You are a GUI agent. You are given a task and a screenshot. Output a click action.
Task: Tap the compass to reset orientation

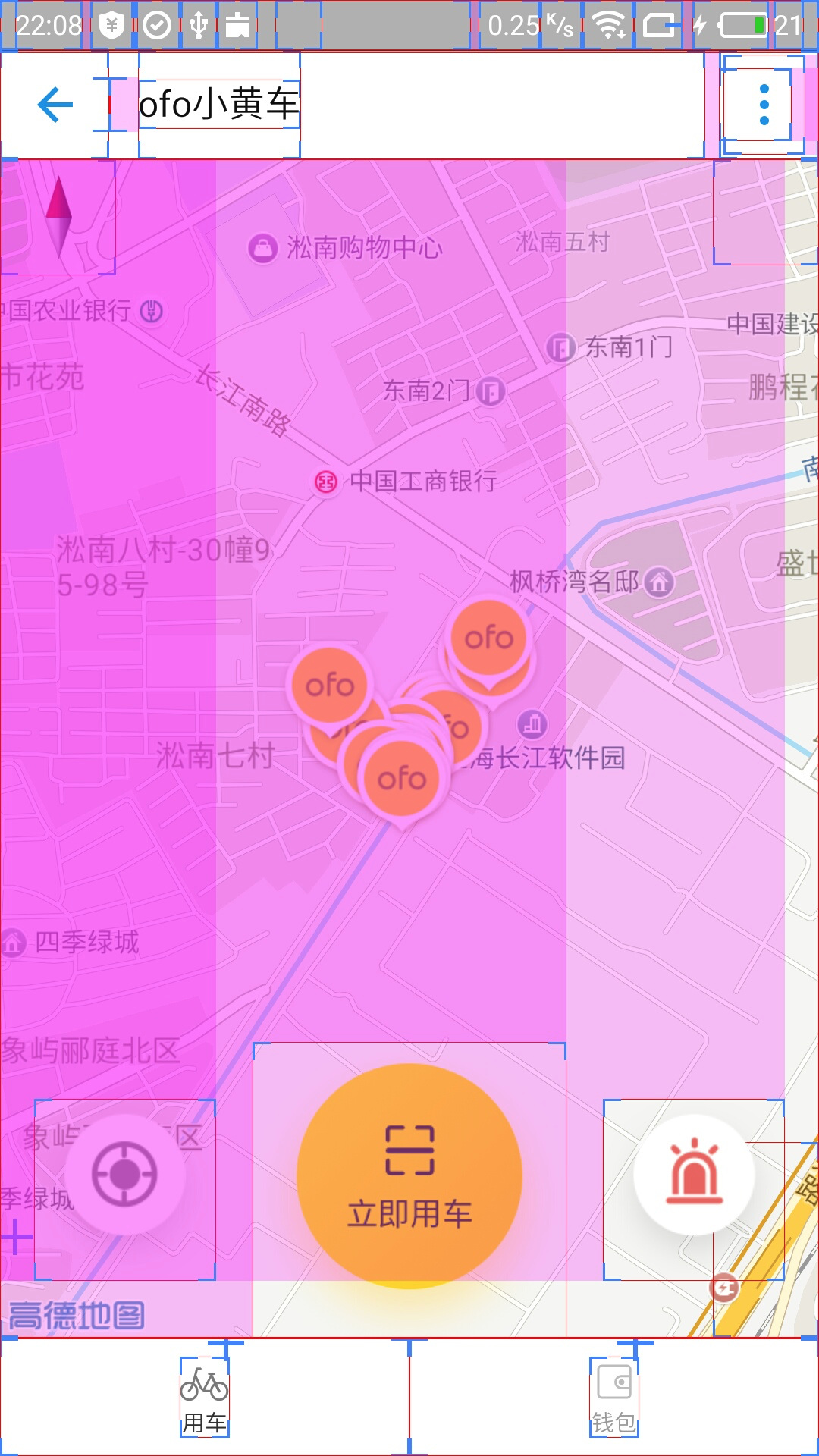(58, 217)
